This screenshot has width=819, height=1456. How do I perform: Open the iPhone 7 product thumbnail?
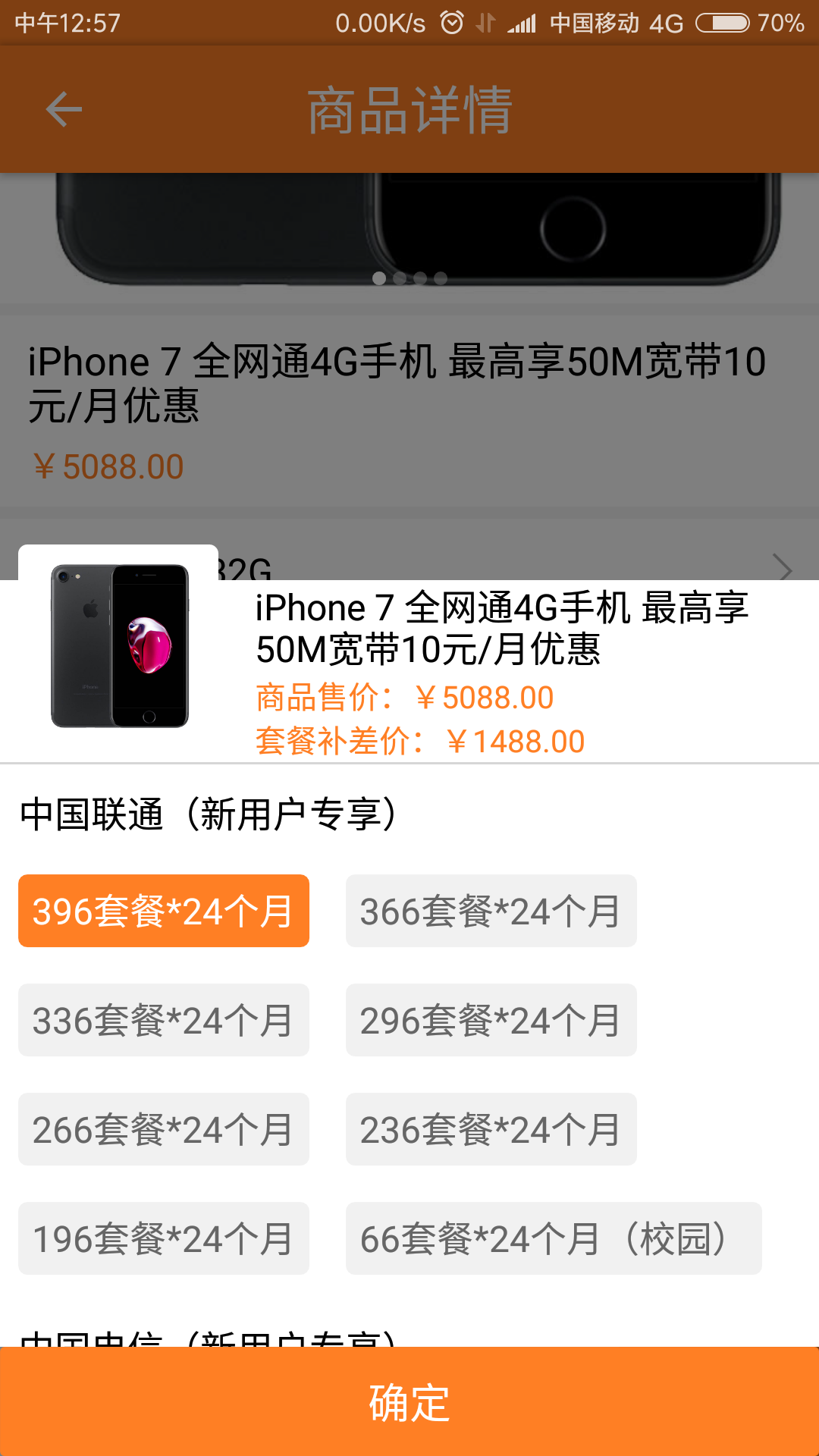point(119,646)
